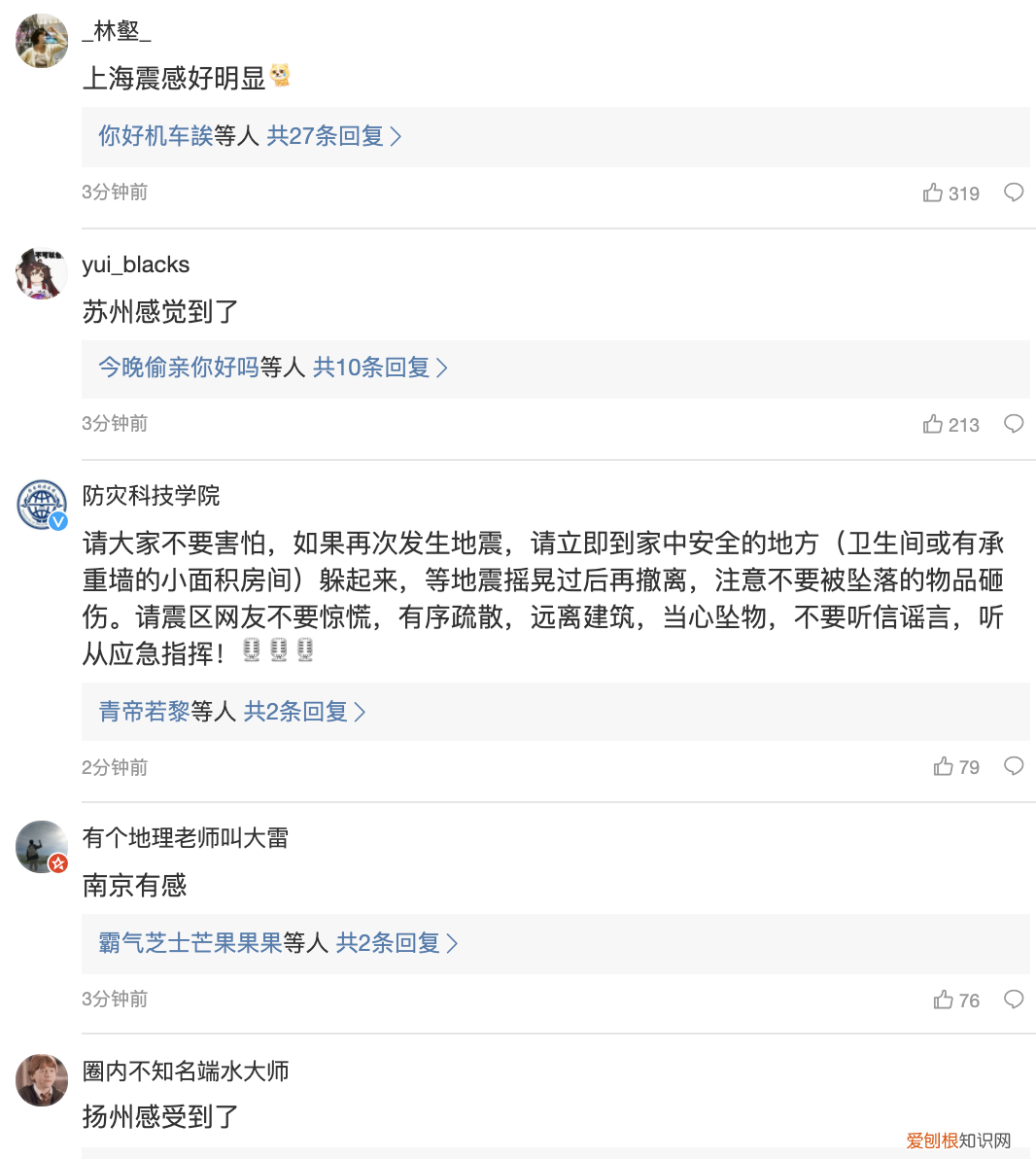Expand the 10 replies under 苏州感觉到了
The image size is (1036, 1159).
click(376, 369)
